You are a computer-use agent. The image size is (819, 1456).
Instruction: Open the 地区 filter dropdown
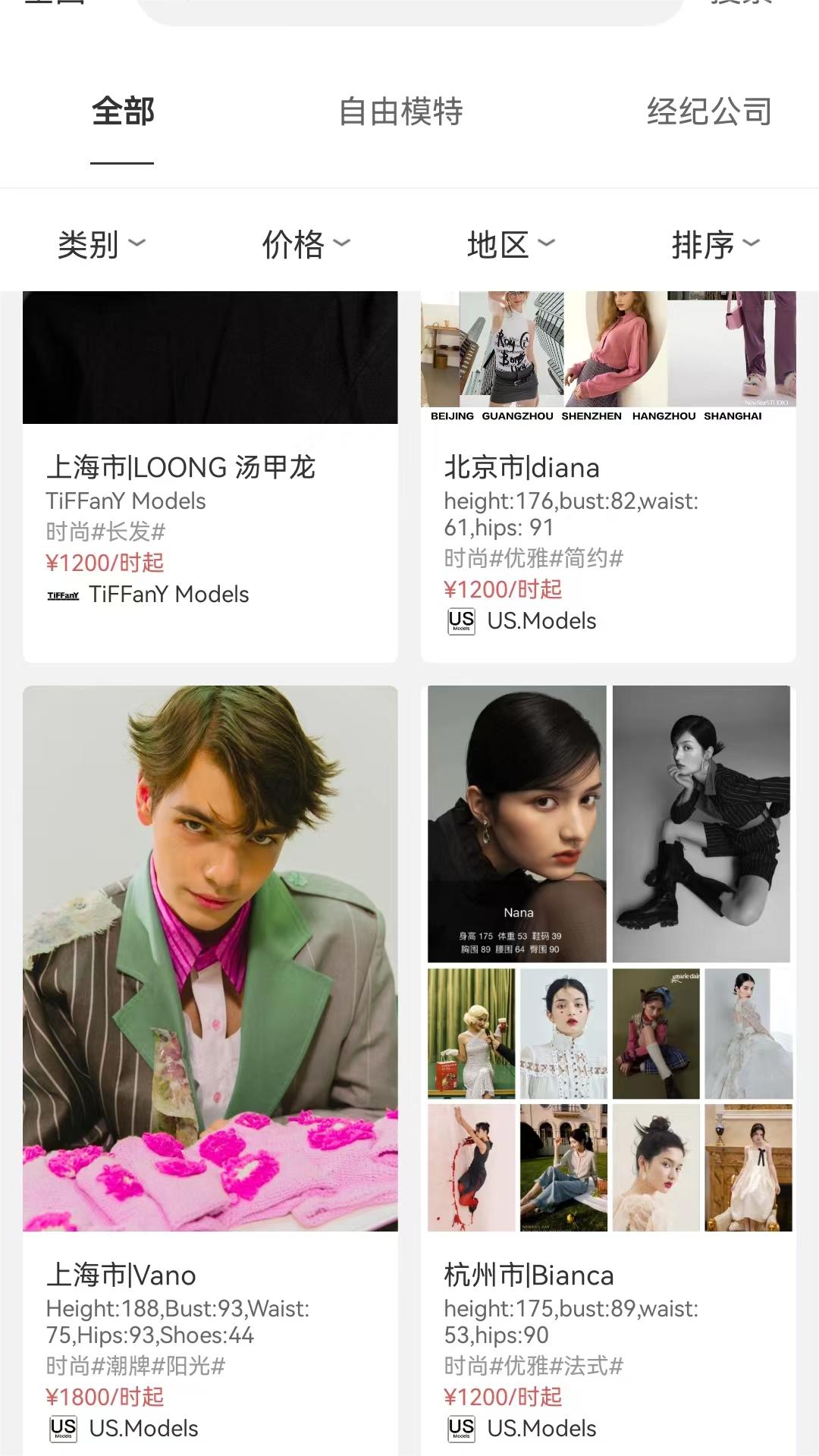click(510, 244)
